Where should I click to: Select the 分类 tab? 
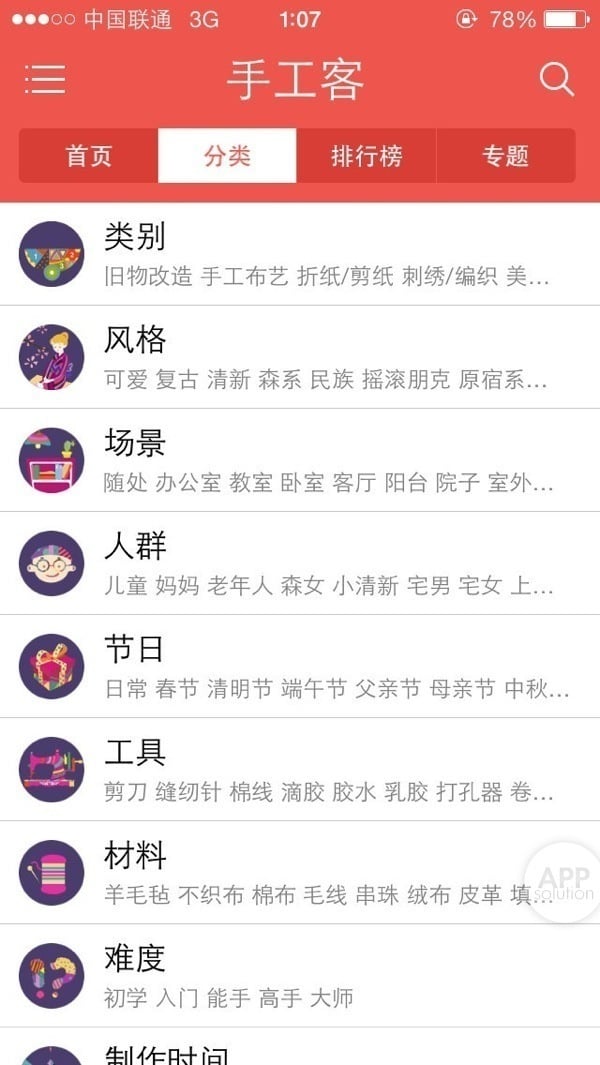[x=227, y=156]
